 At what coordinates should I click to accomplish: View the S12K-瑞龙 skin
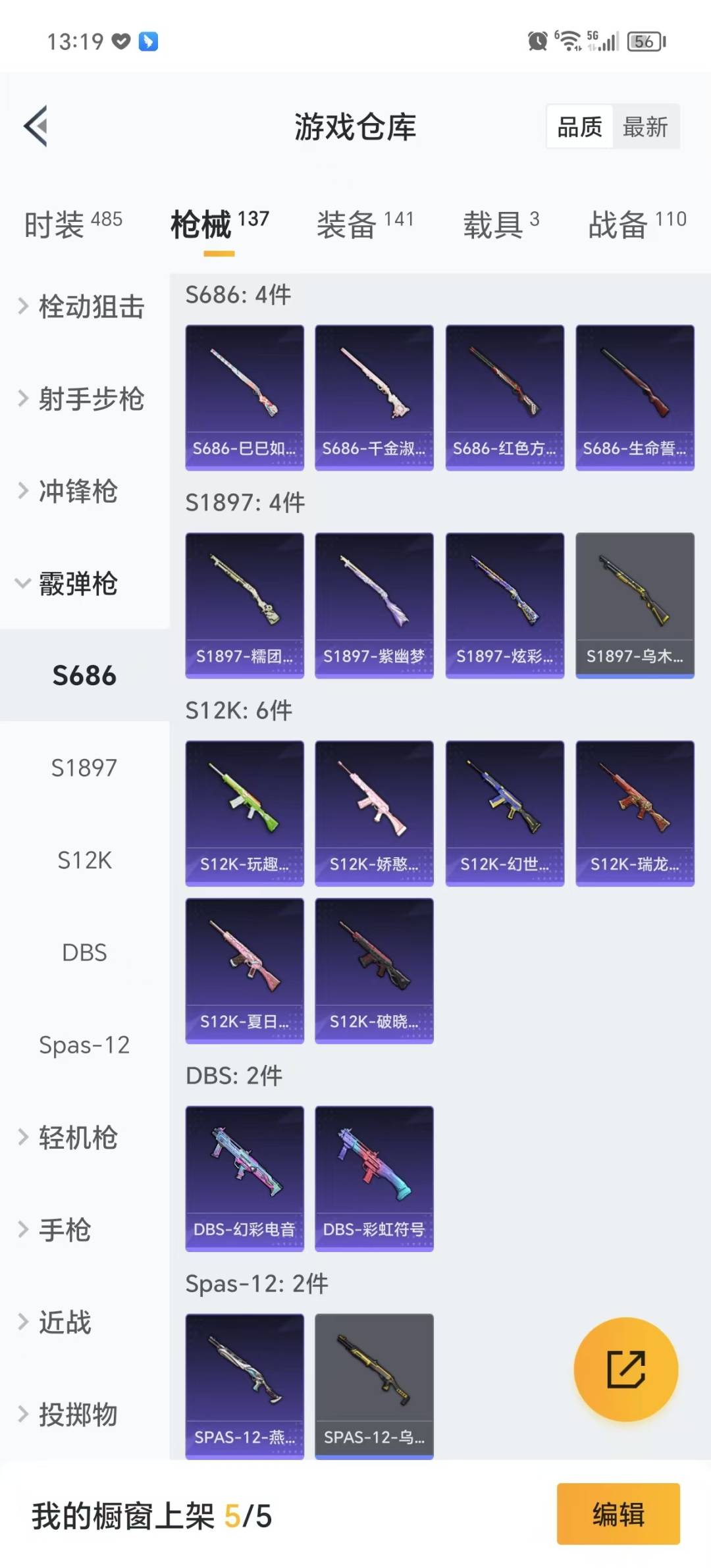pyautogui.click(x=635, y=813)
